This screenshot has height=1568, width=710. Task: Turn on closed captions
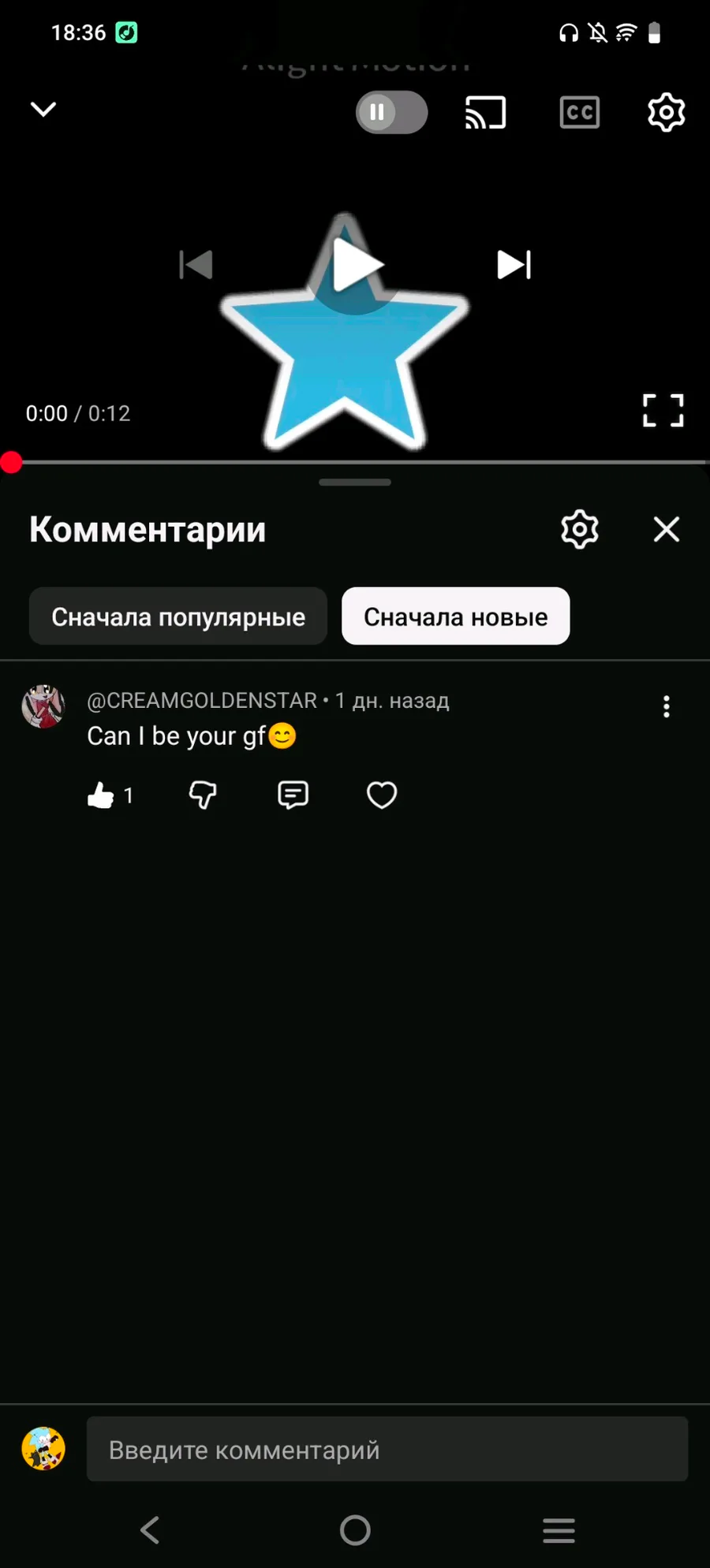[x=579, y=113]
